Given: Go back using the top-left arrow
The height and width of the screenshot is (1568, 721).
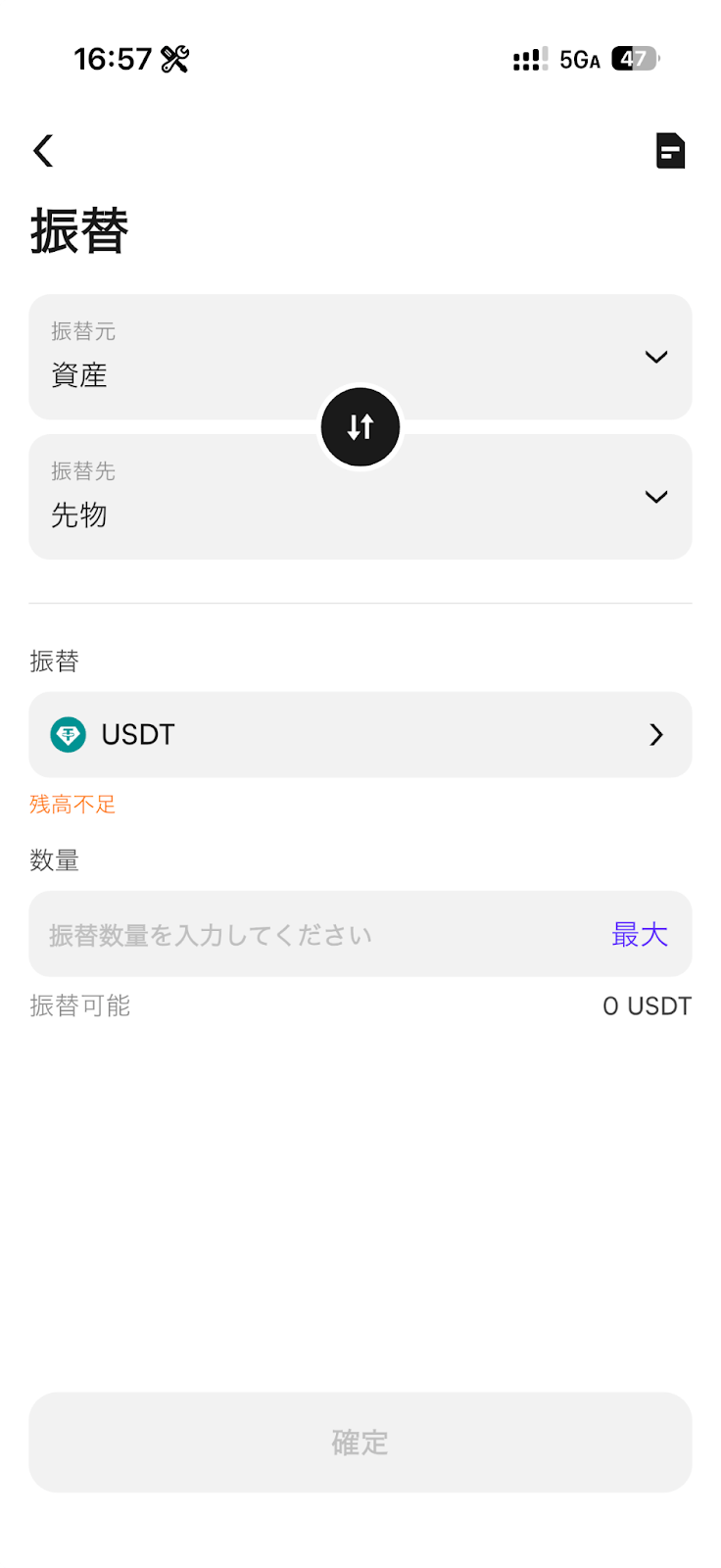Looking at the screenshot, I should (43, 151).
